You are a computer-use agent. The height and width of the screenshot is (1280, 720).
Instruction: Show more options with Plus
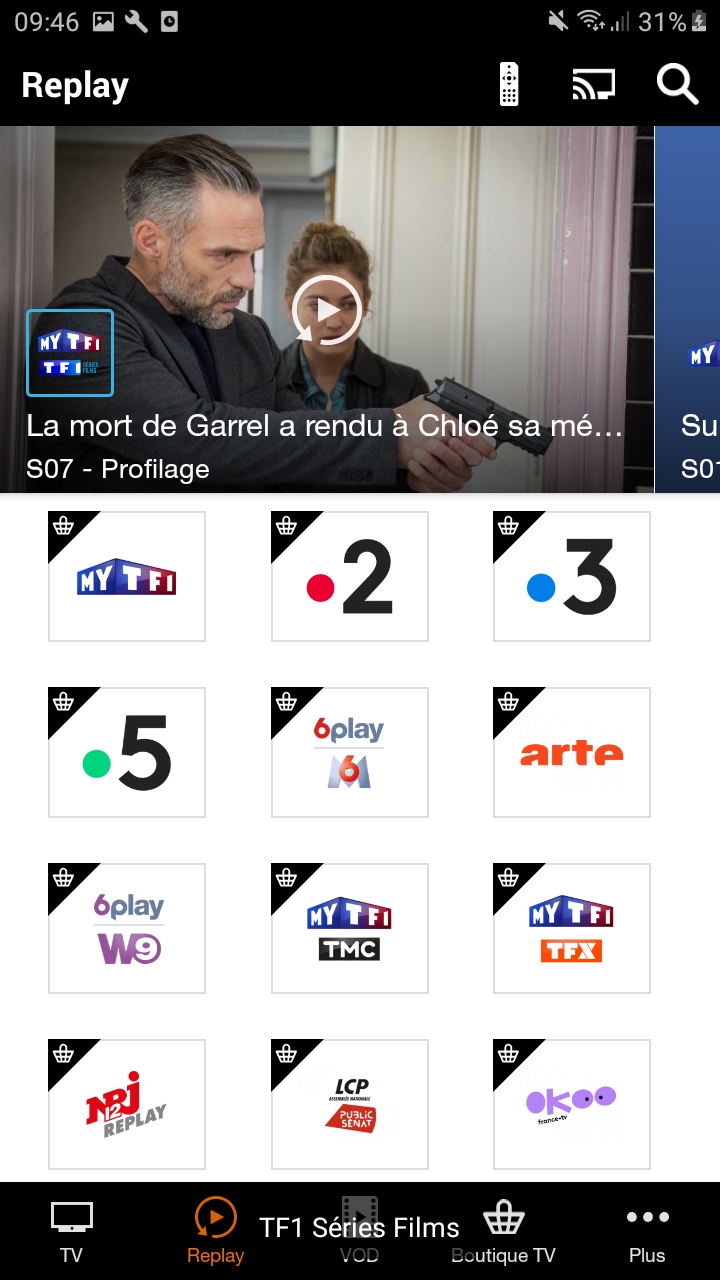[647, 1232]
